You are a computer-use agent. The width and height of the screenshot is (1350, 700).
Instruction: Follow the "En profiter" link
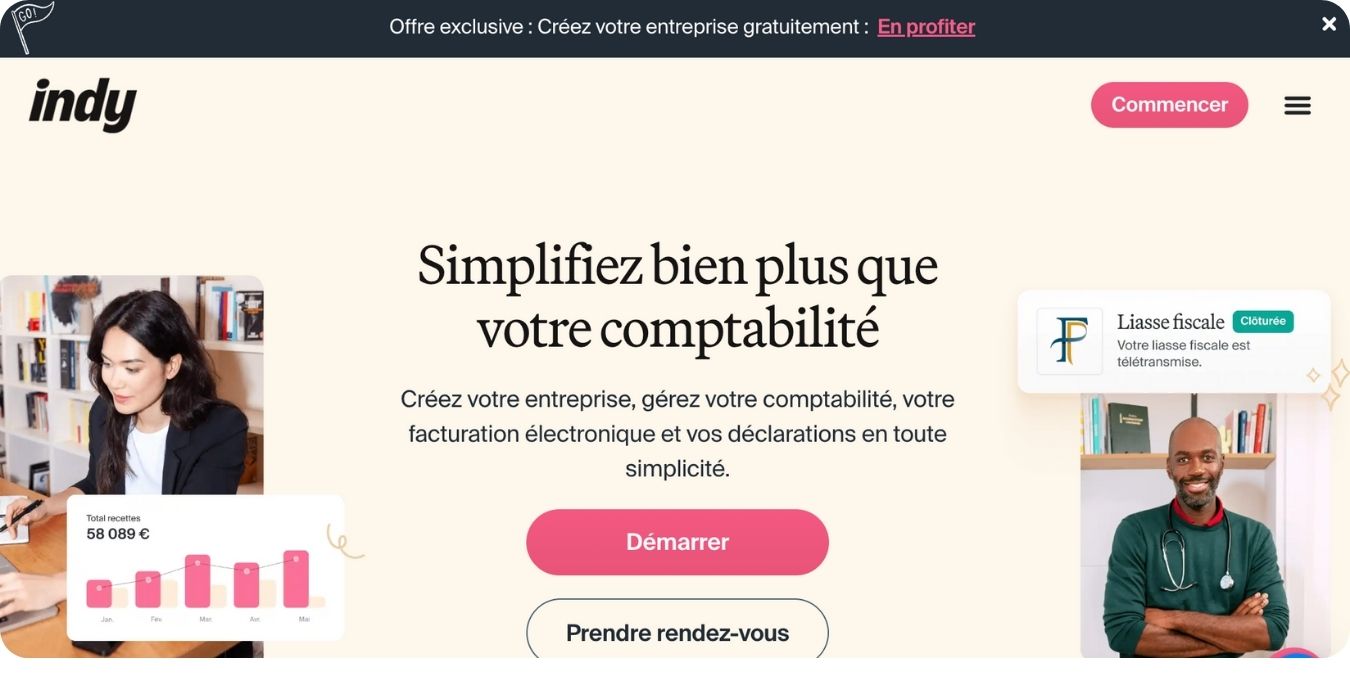coord(926,27)
